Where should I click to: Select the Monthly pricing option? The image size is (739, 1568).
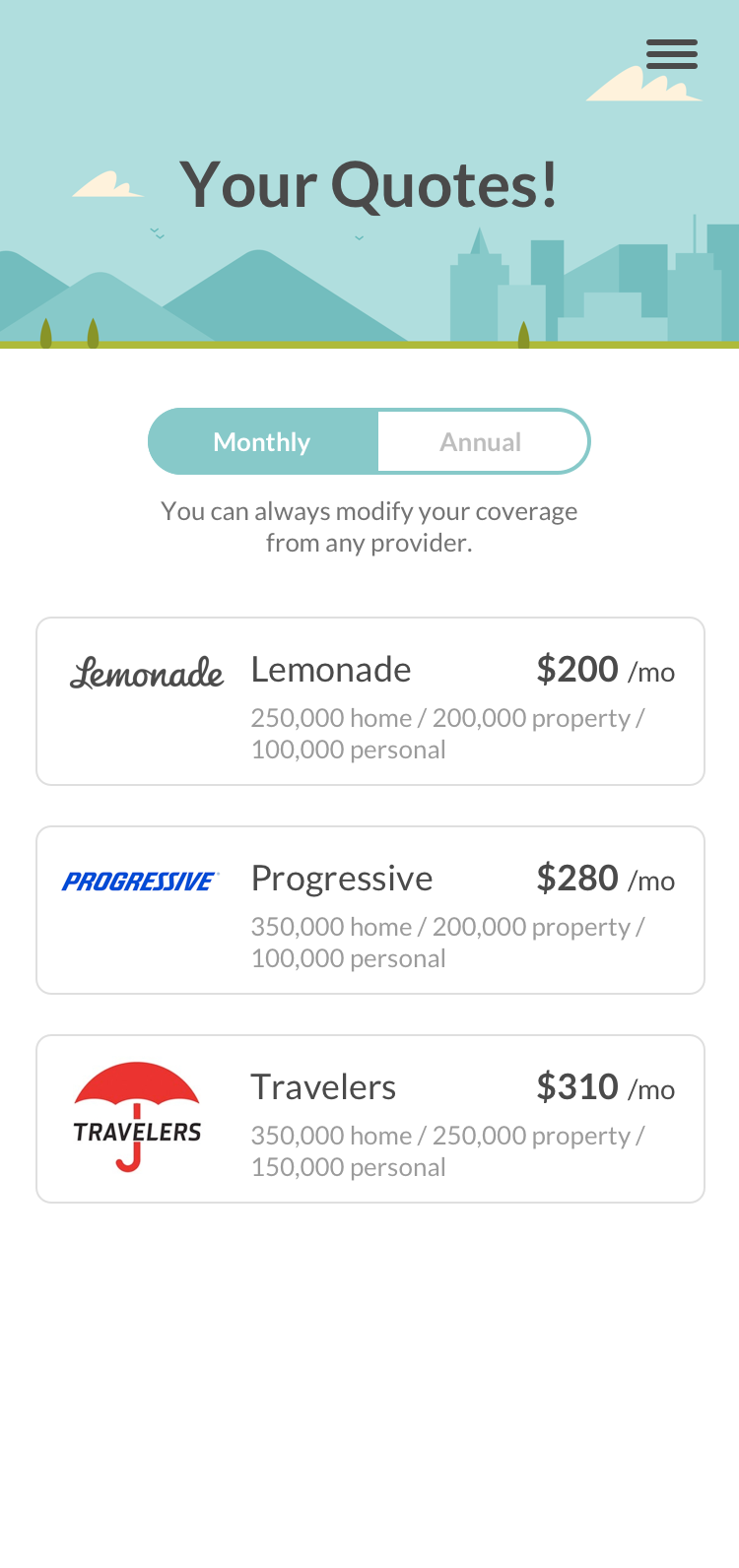click(x=263, y=441)
